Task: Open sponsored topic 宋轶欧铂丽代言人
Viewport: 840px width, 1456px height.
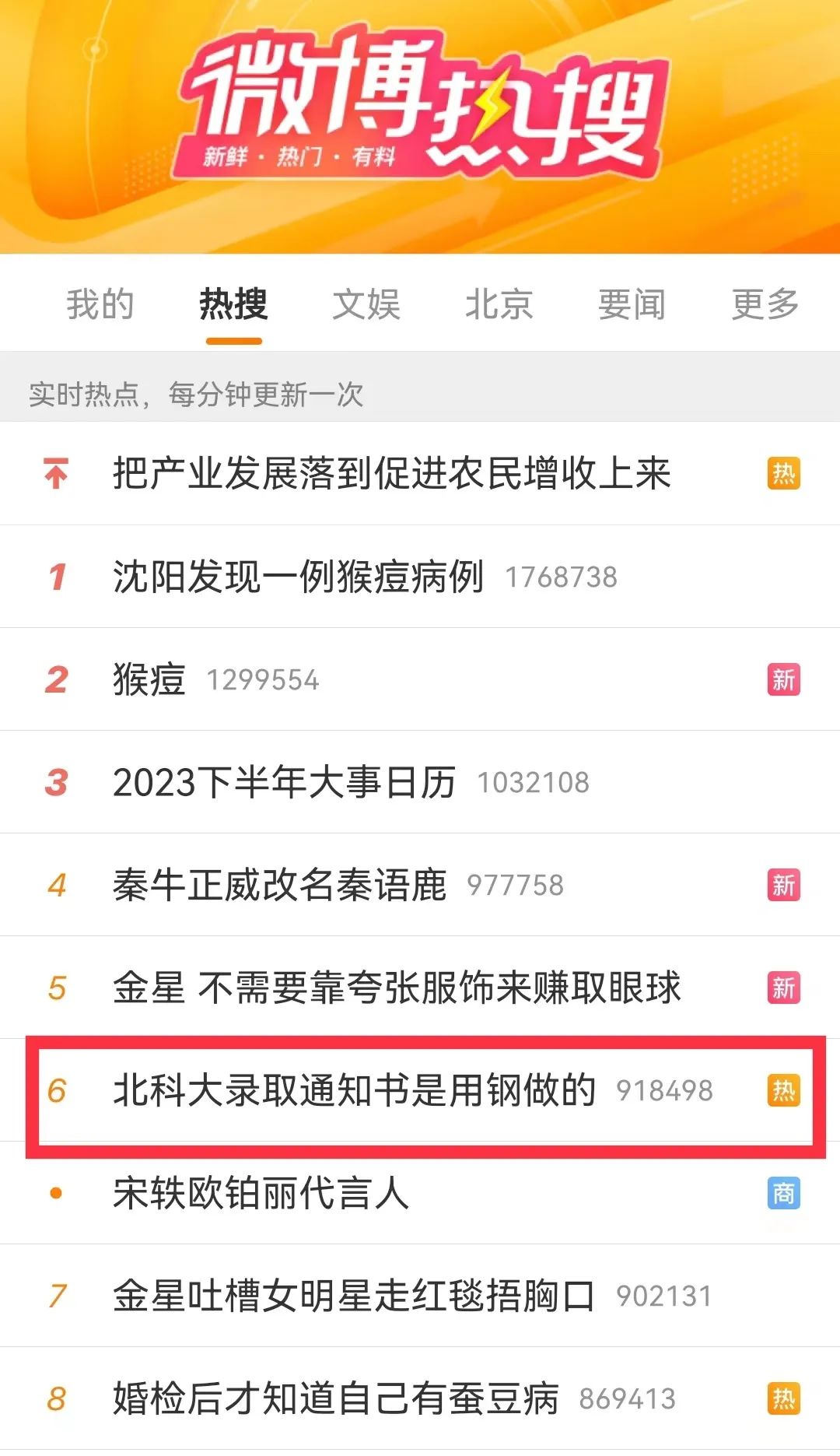Action: tap(261, 1193)
